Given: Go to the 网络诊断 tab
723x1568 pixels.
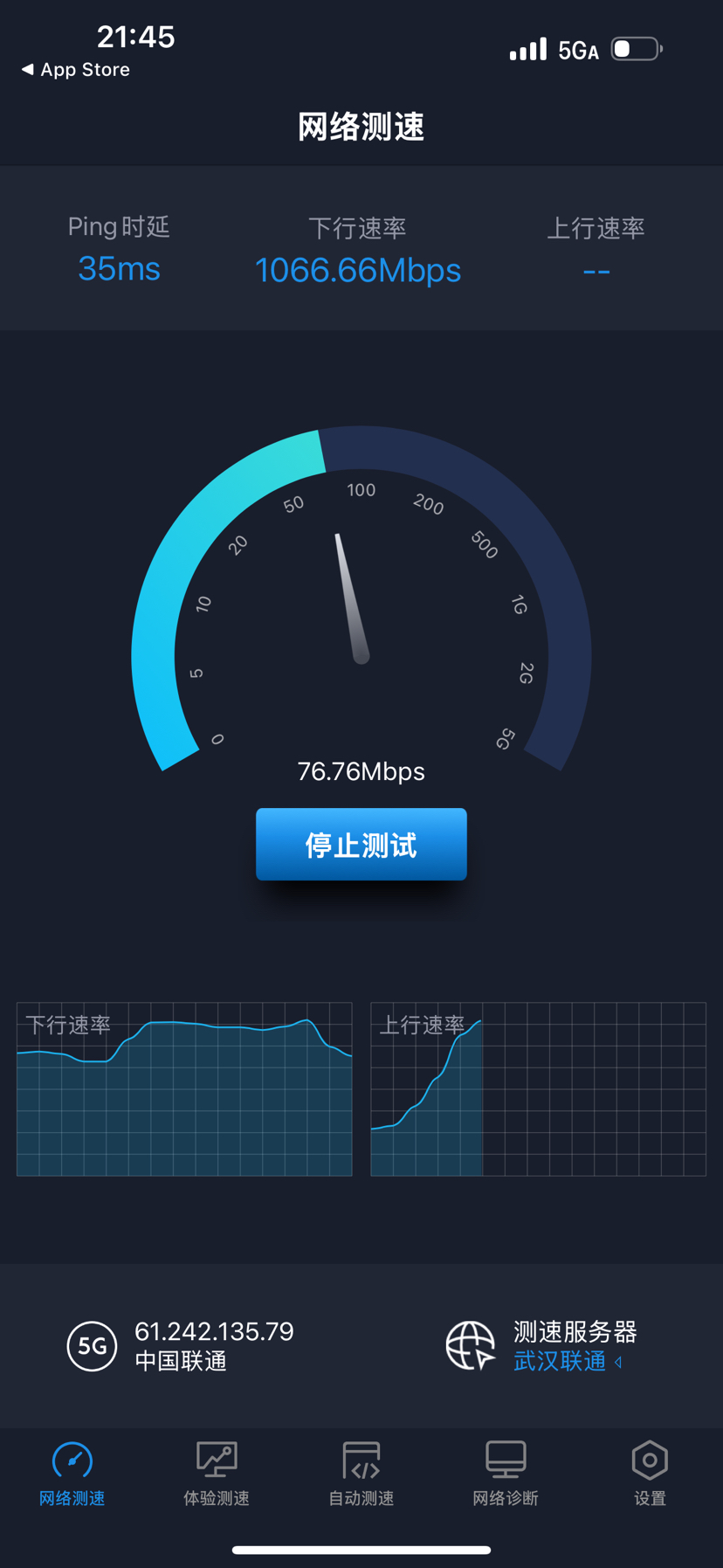Looking at the screenshot, I should (x=506, y=1474).
